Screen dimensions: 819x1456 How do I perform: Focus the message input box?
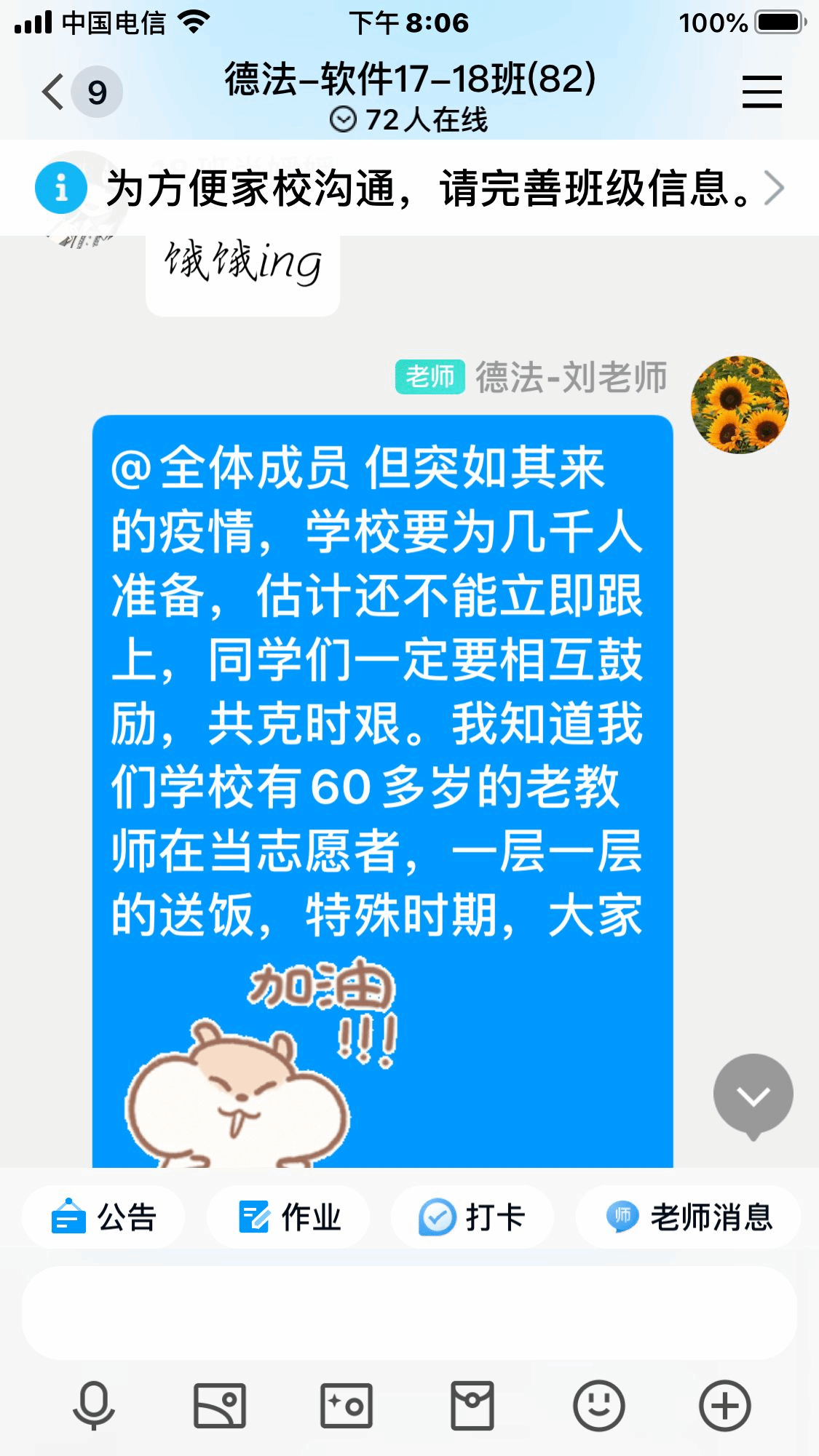pos(409,1313)
